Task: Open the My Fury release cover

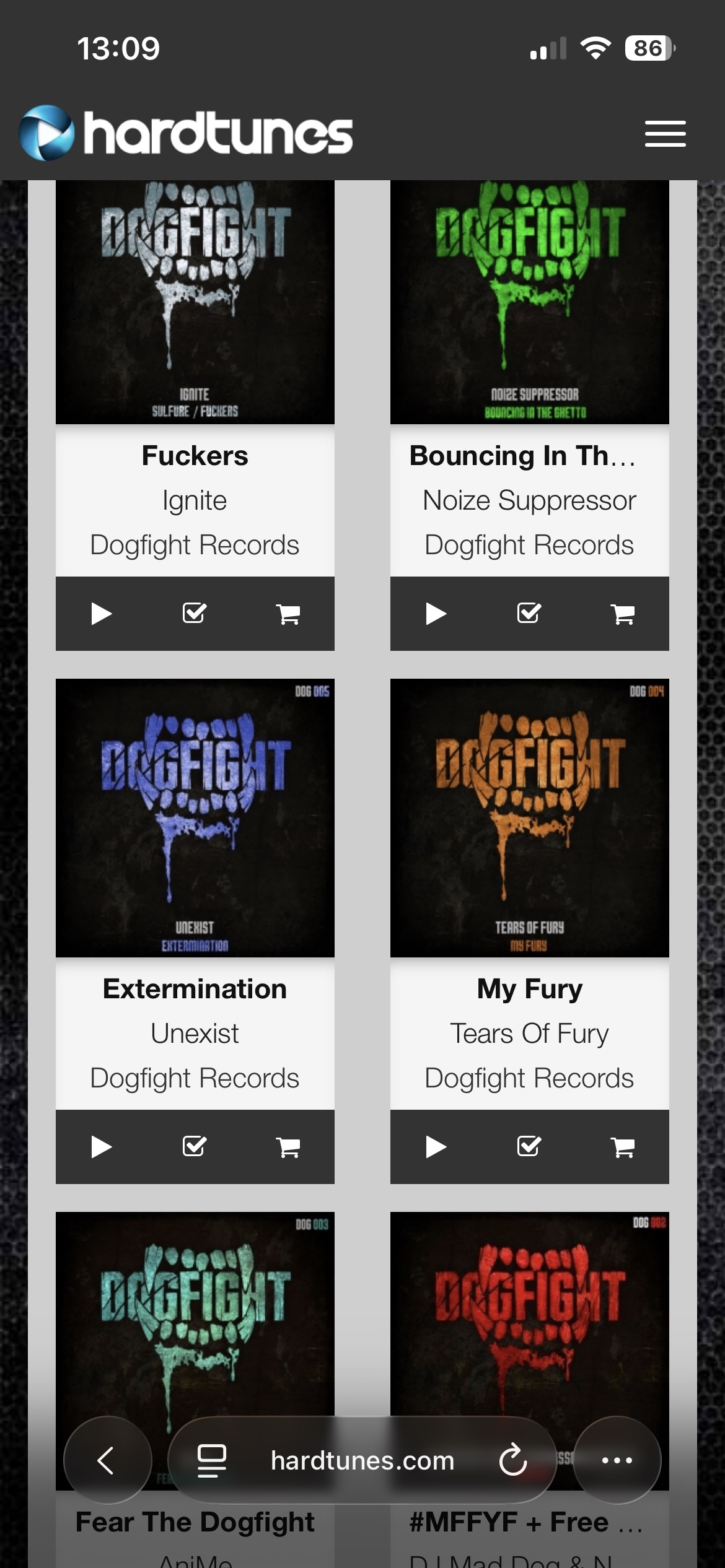Action: tap(529, 817)
